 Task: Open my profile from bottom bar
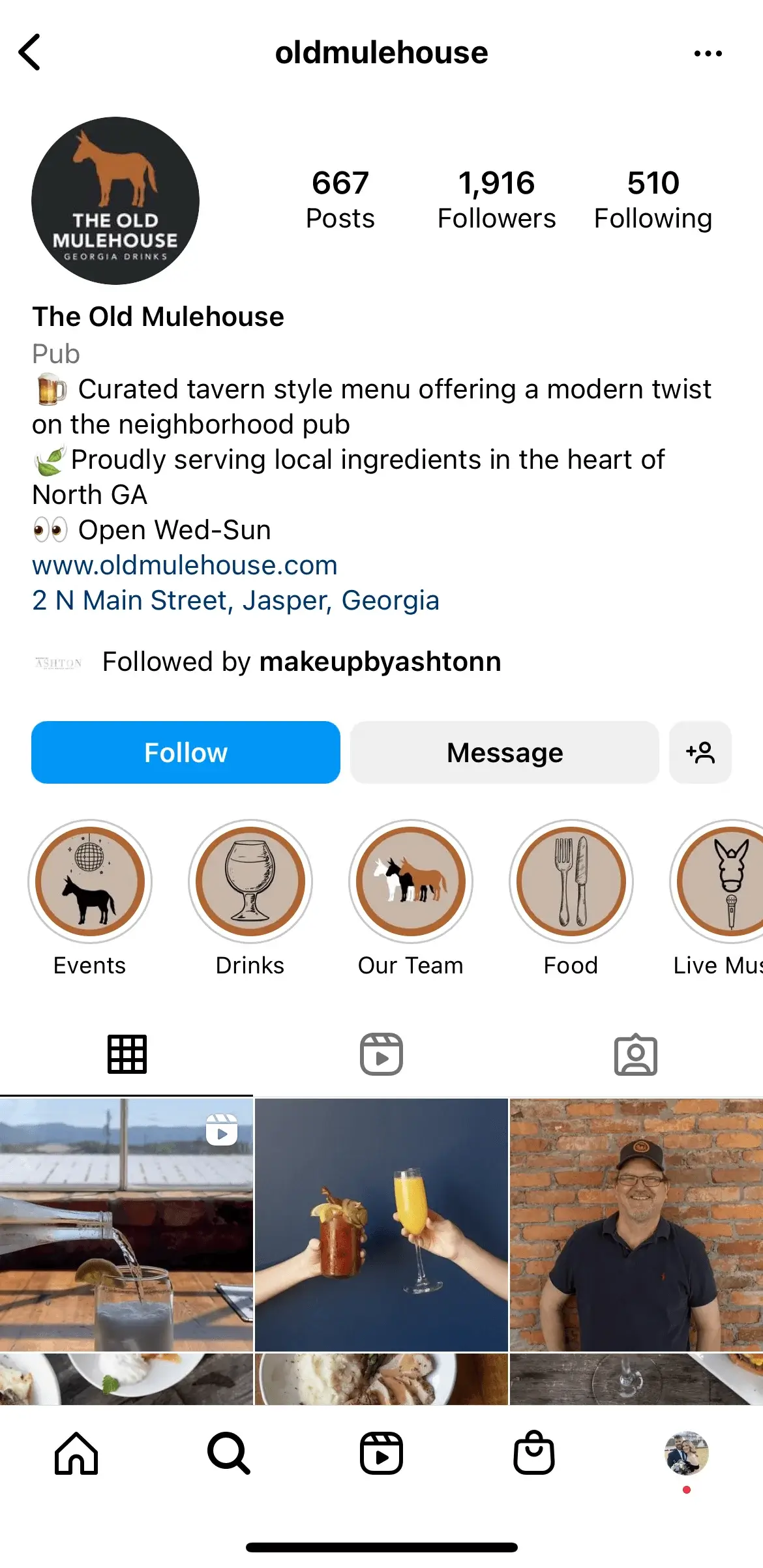686,1453
